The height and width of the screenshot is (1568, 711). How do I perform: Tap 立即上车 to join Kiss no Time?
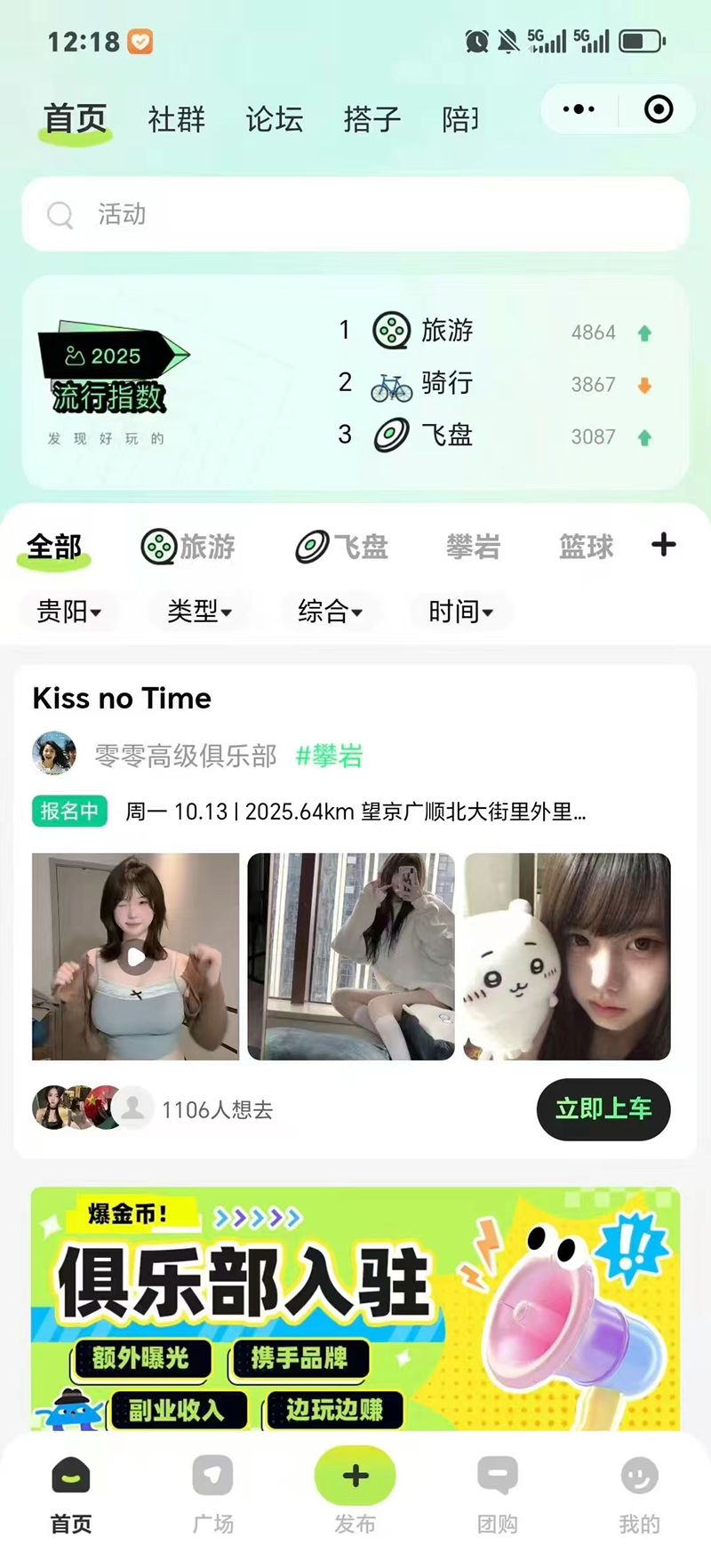(x=603, y=1108)
